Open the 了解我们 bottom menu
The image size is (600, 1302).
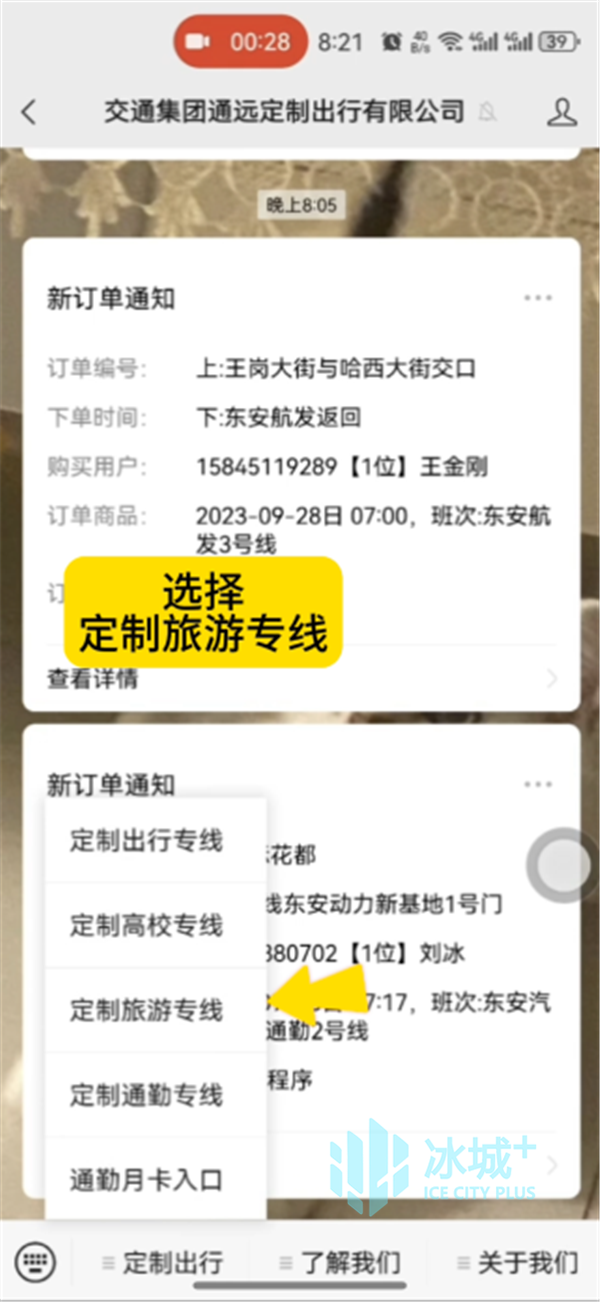341,1262
